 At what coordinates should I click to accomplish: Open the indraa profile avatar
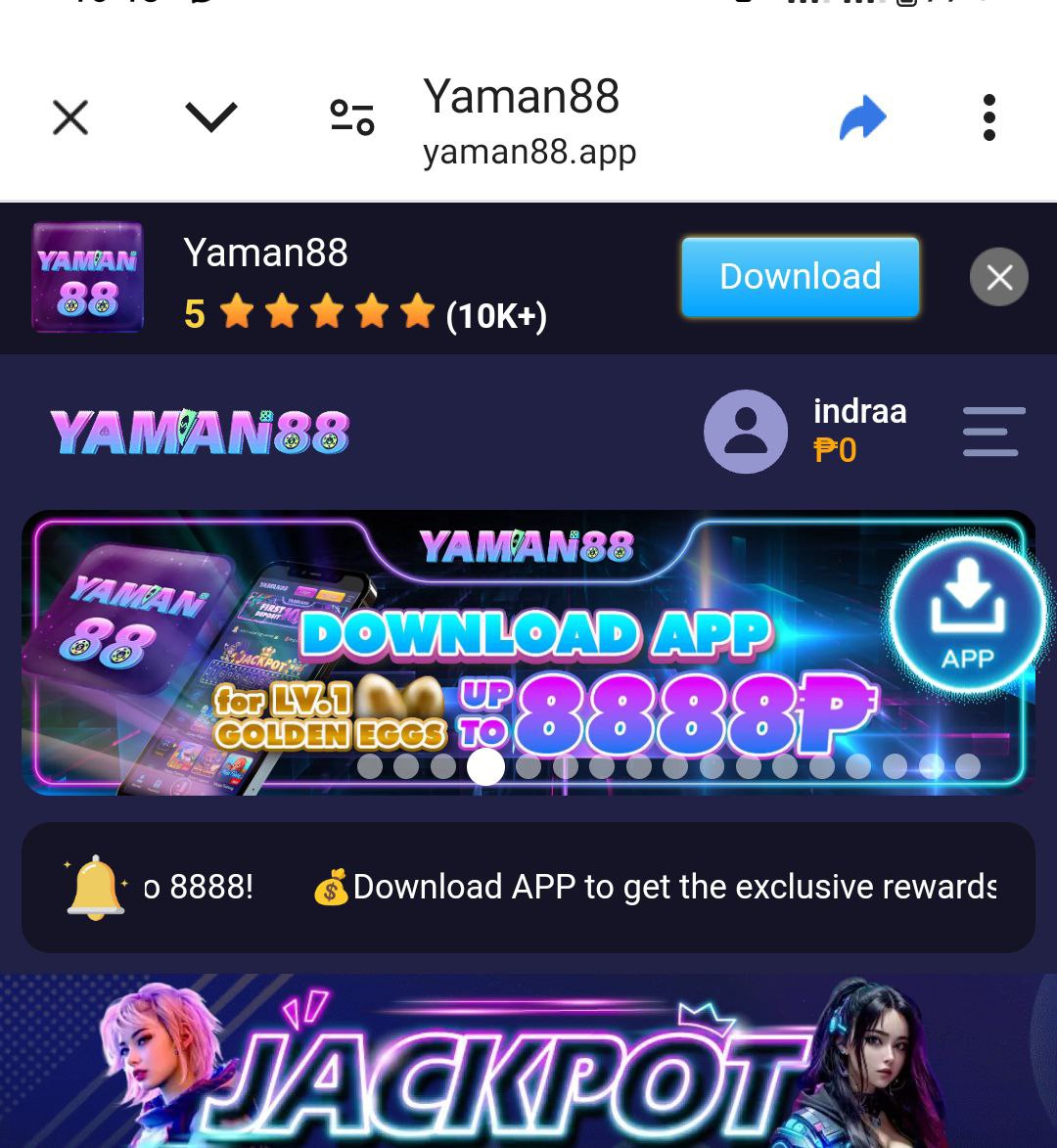point(746,432)
